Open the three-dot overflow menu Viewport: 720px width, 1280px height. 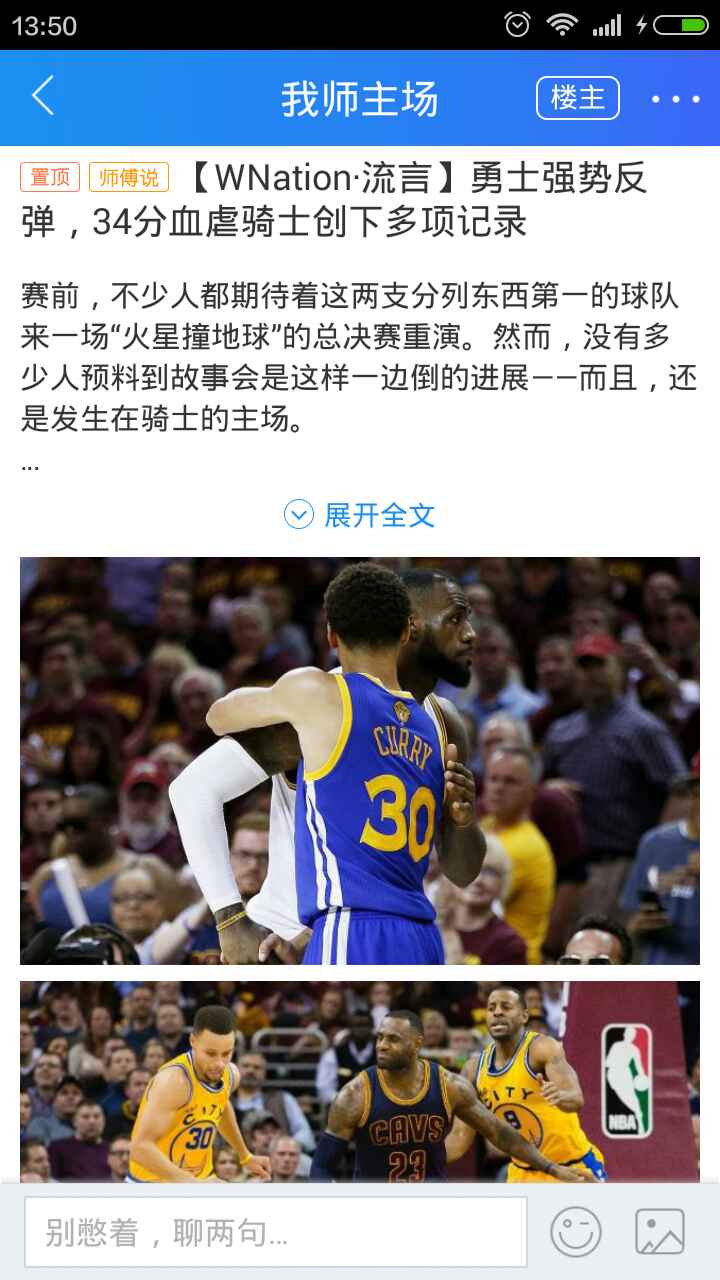pos(676,99)
